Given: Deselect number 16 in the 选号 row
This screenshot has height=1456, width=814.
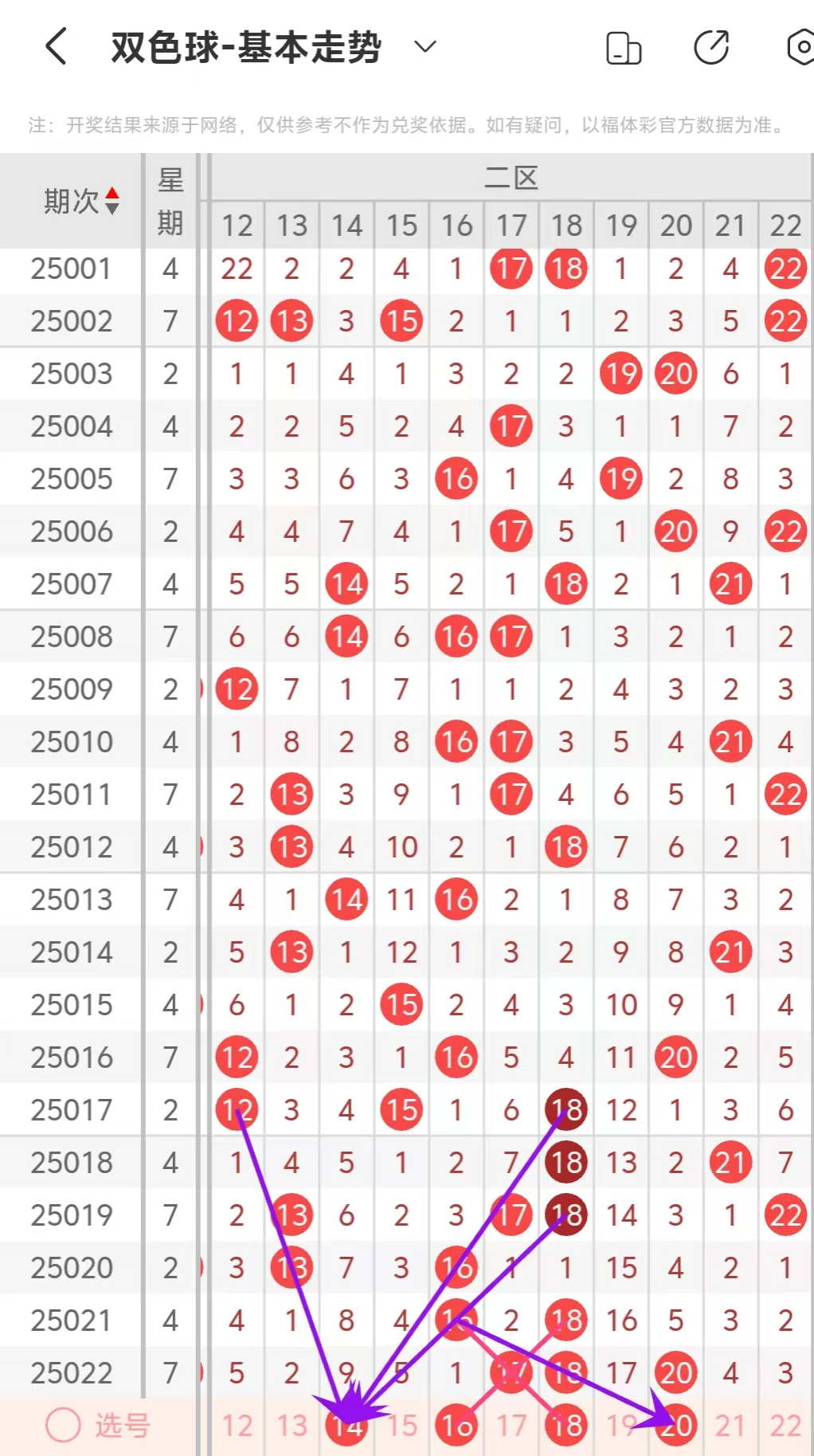Looking at the screenshot, I should [x=456, y=1426].
